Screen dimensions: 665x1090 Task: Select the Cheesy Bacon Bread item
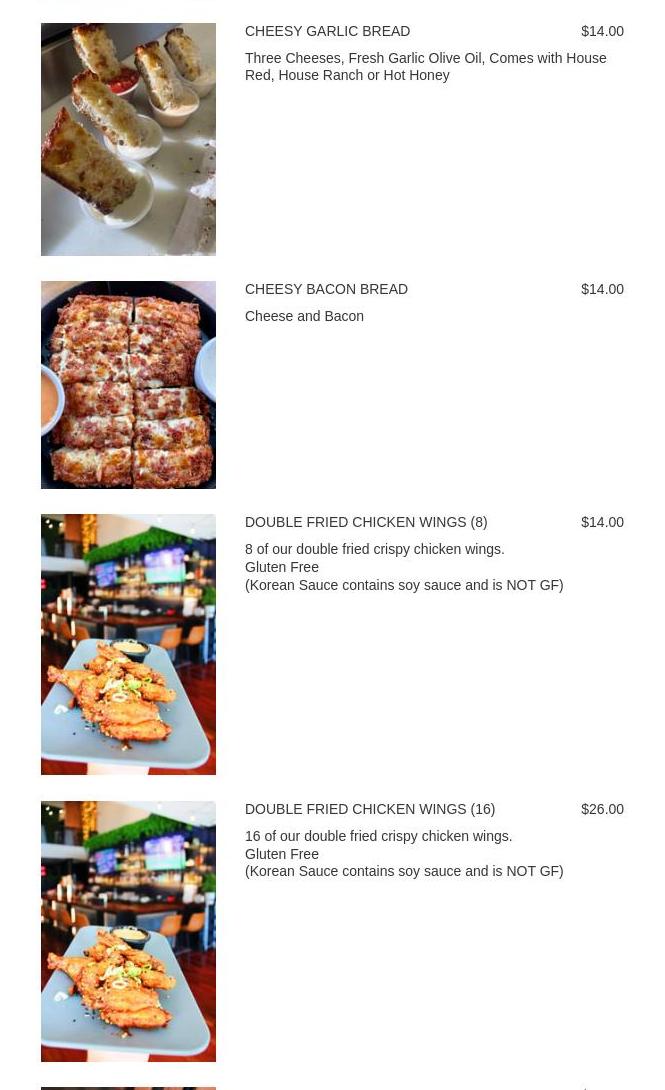(326, 290)
